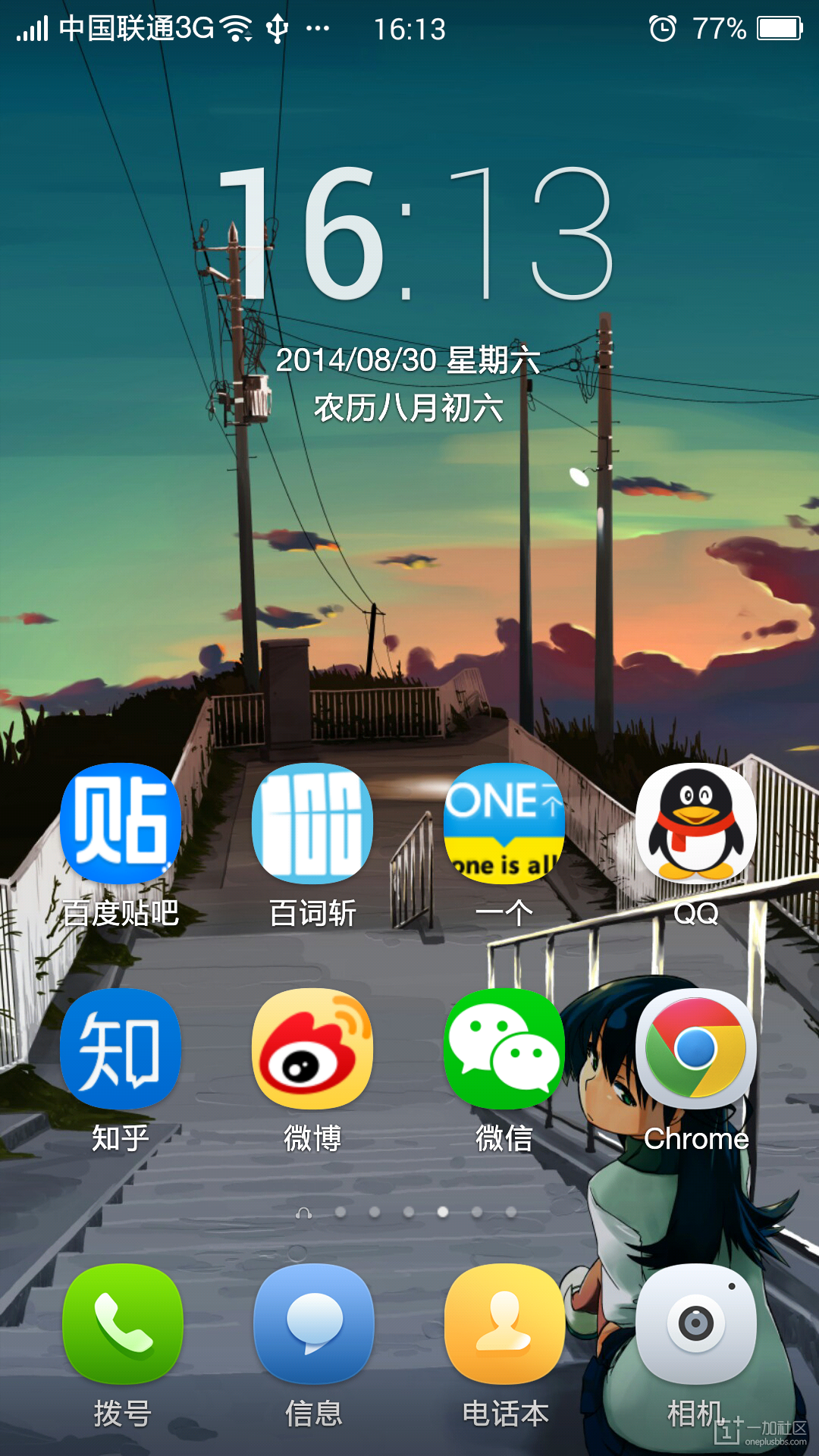Open the 拨号 dialer

[122, 1324]
